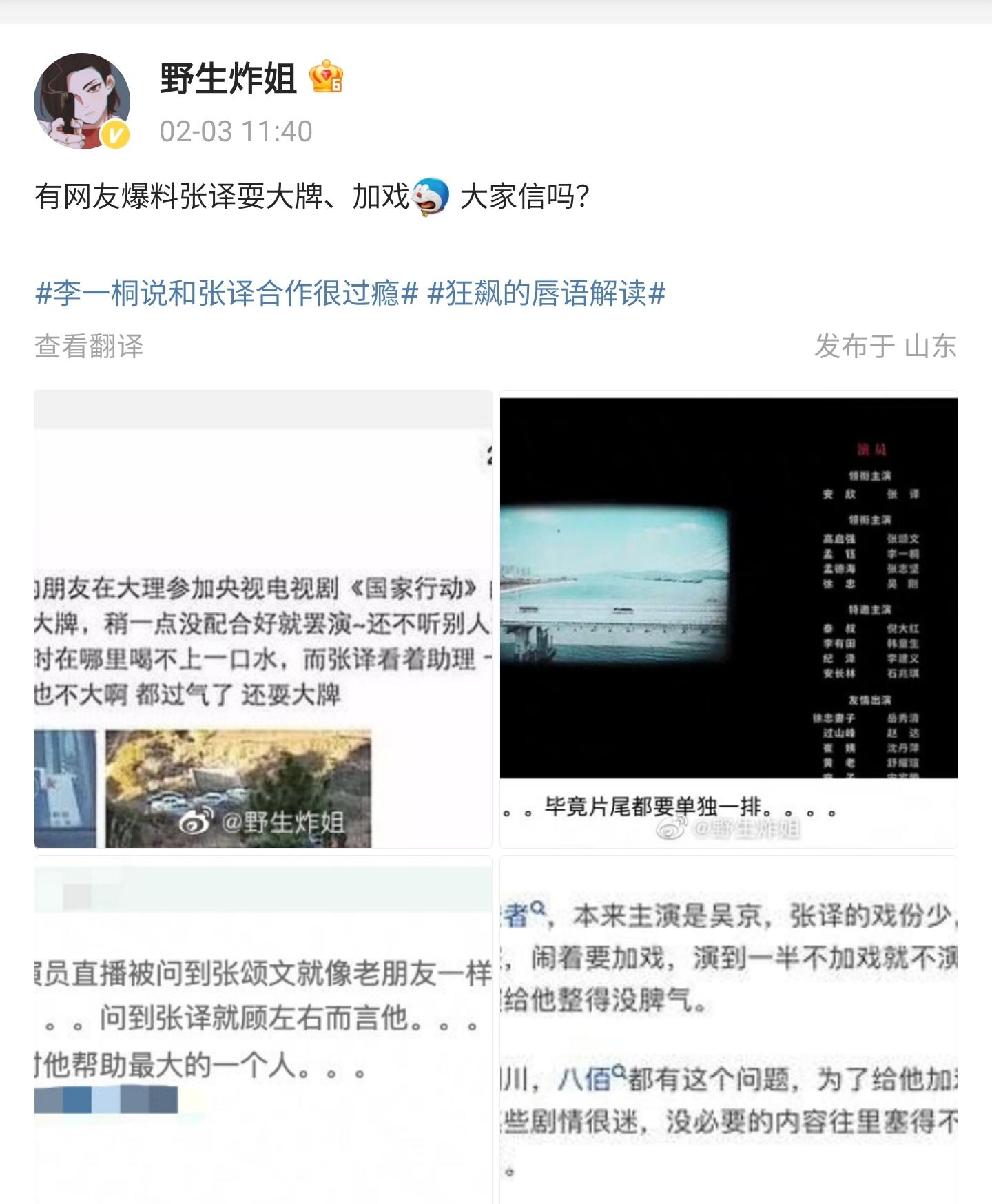Open the 野生炸姐 username link
The height and width of the screenshot is (1204, 992).
coord(228,78)
